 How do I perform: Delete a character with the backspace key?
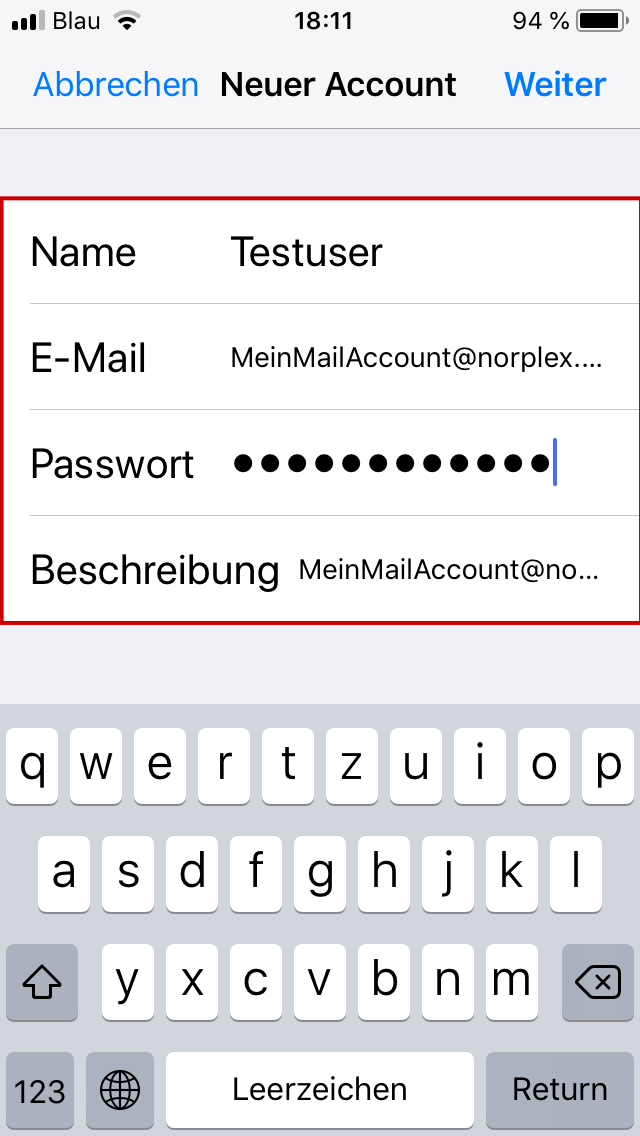coord(598,982)
